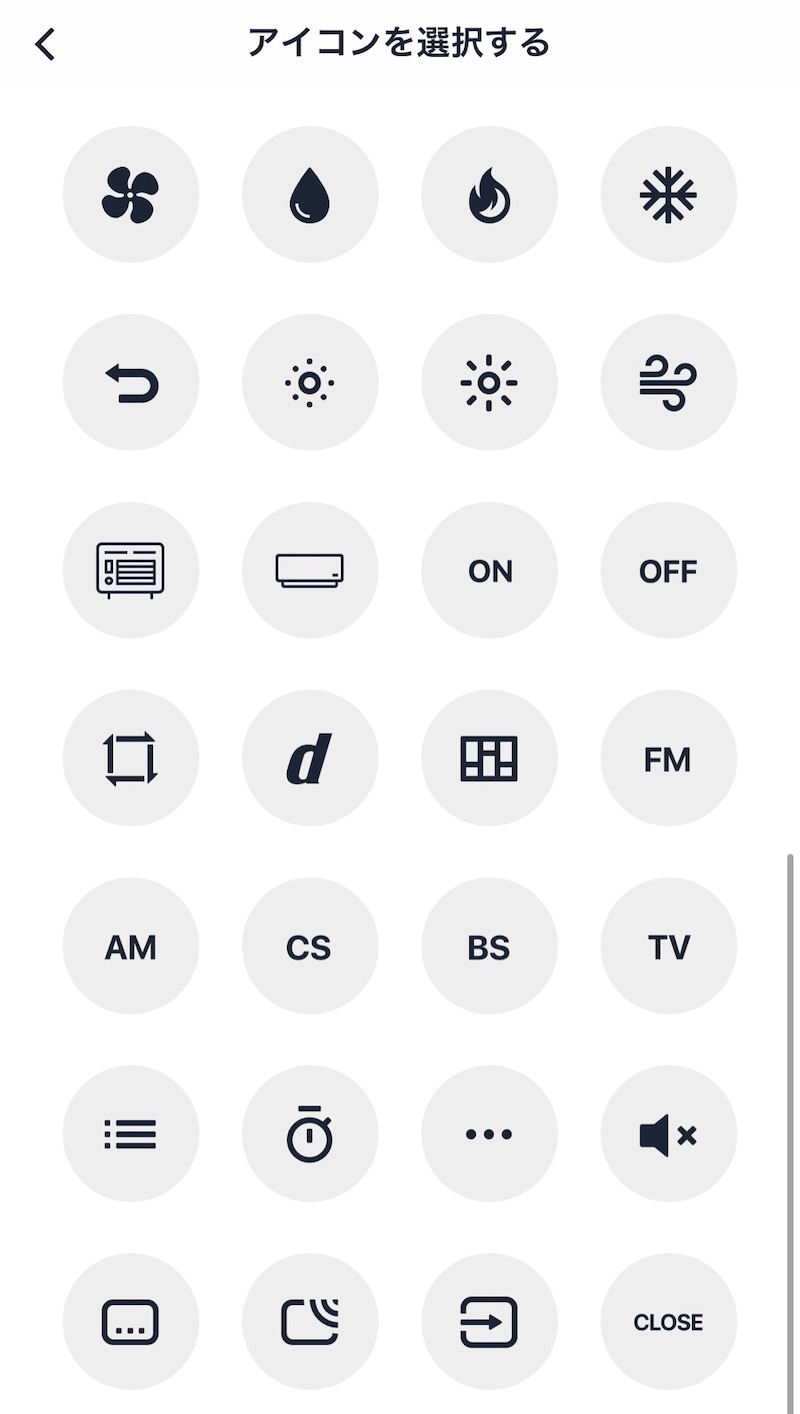Choose the water drop icon
800x1414 pixels.
pos(310,194)
